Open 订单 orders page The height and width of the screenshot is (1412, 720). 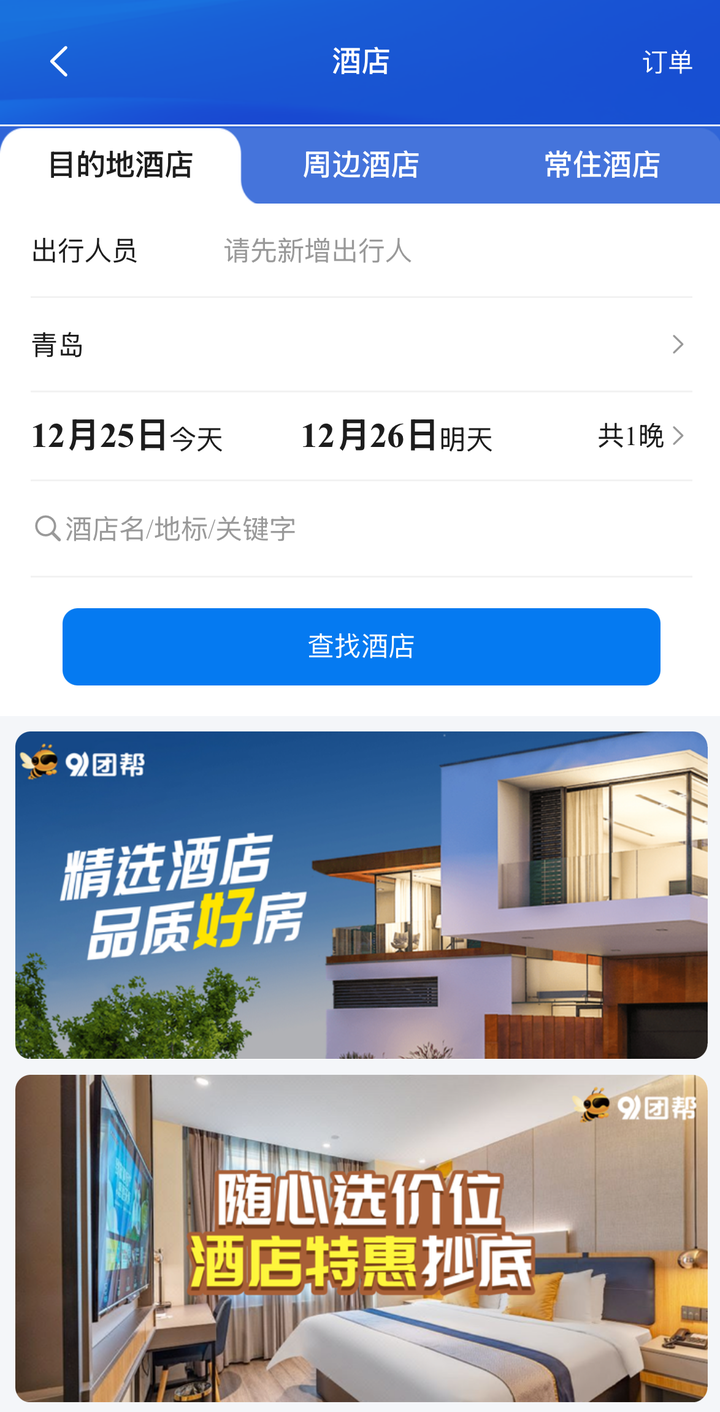(x=667, y=62)
